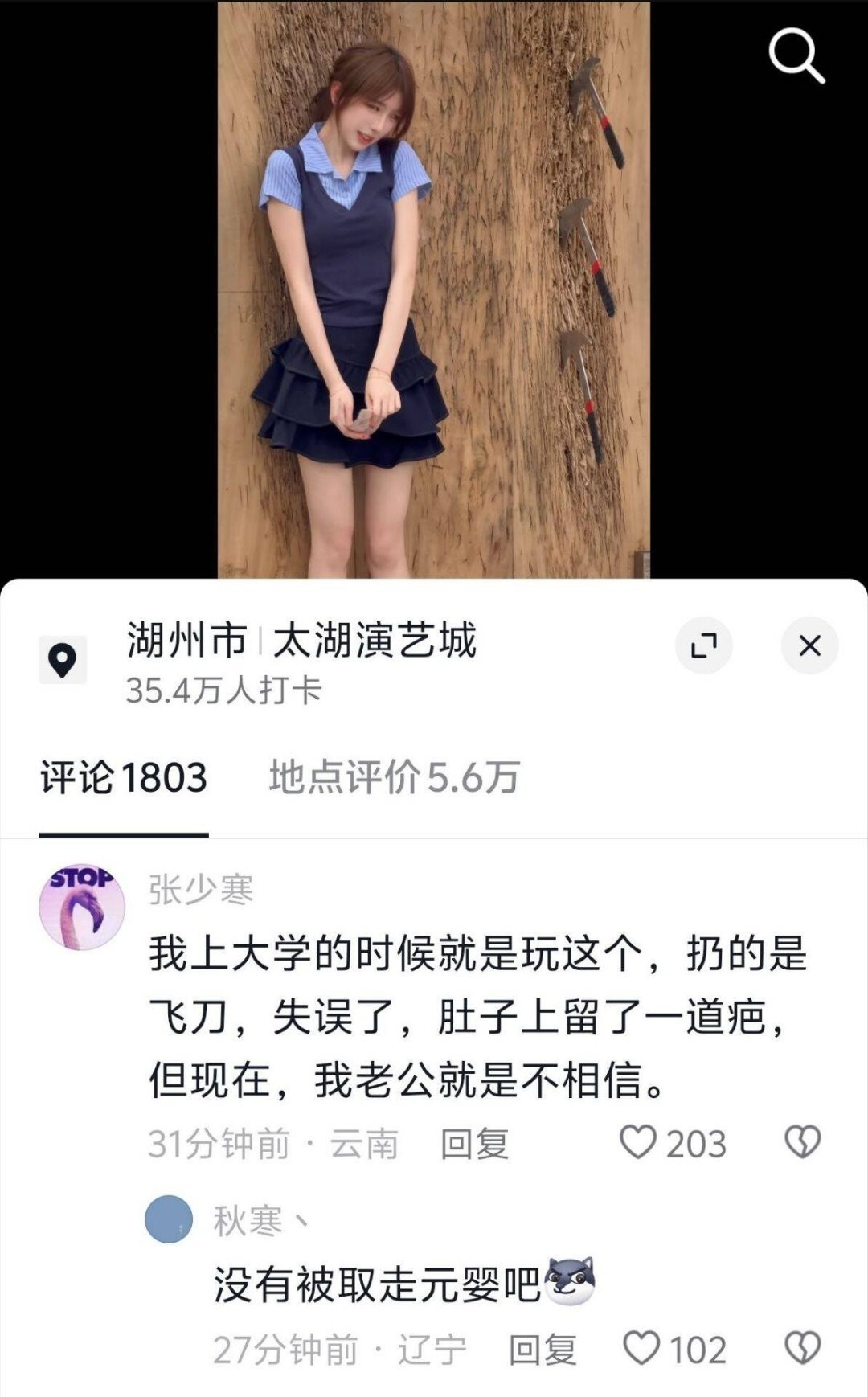Dislike 张少寒's comment
868x1397 pixels.
click(x=802, y=1142)
